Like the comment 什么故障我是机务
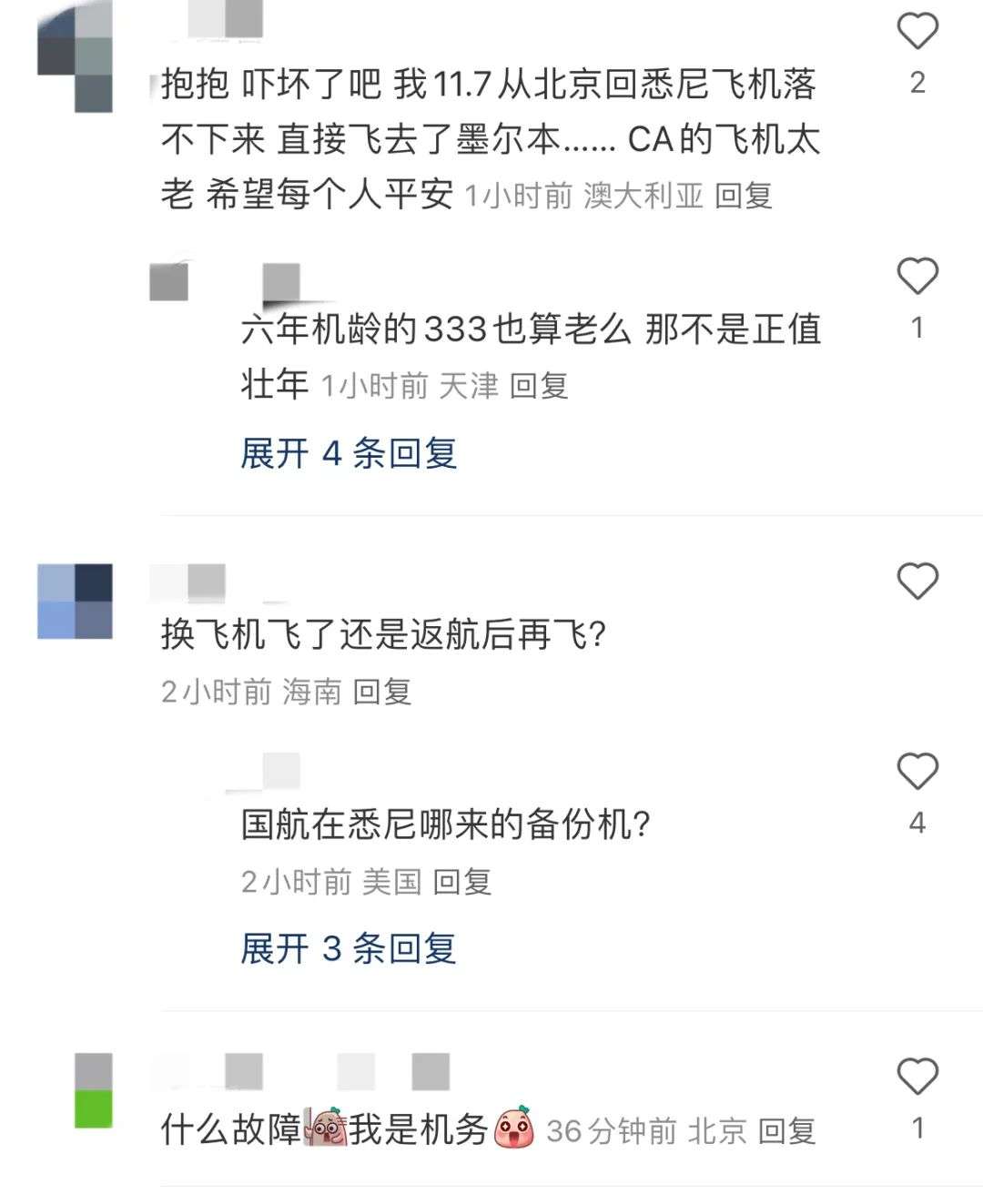Viewport: 983px width, 1204px height. pos(917,1078)
